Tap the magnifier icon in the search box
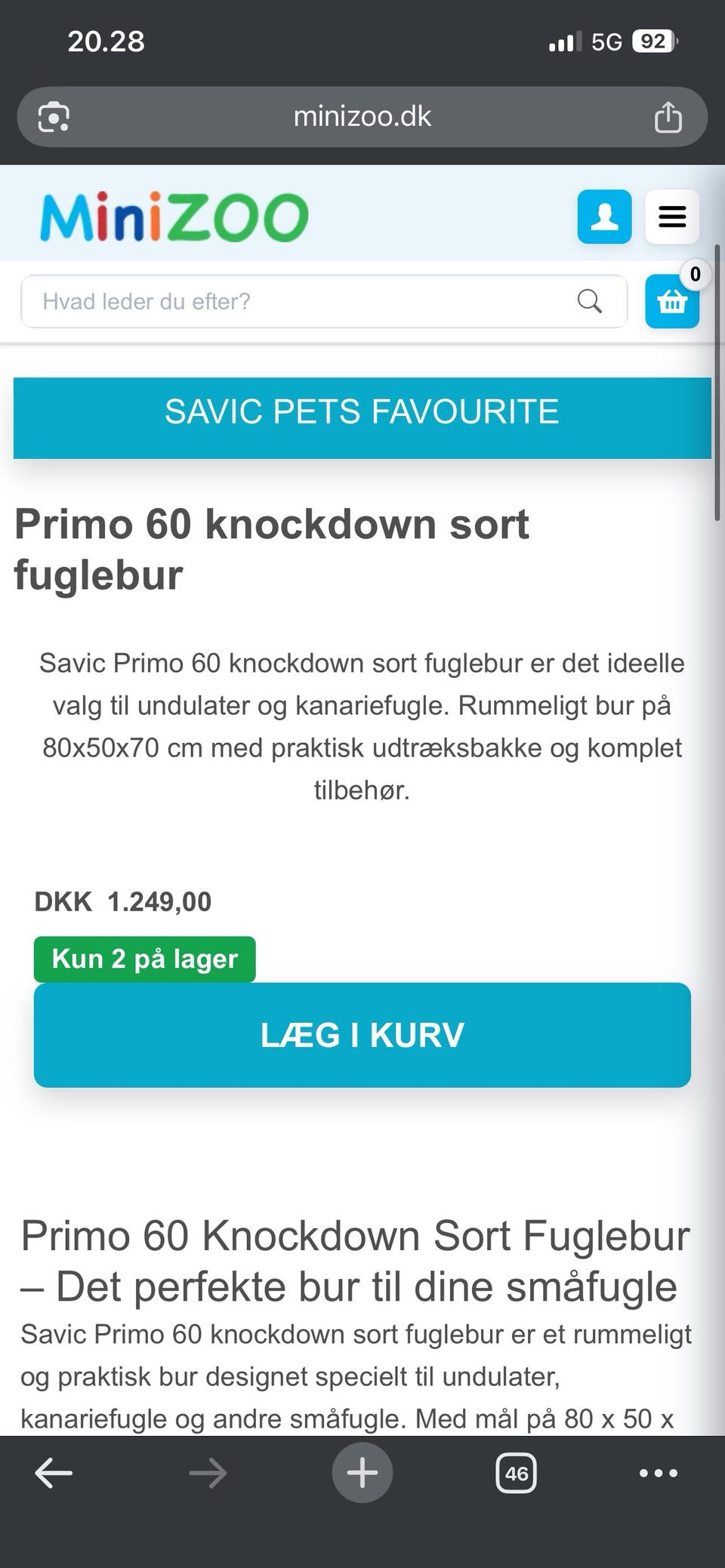The width and height of the screenshot is (725, 1568). coord(589,301)
